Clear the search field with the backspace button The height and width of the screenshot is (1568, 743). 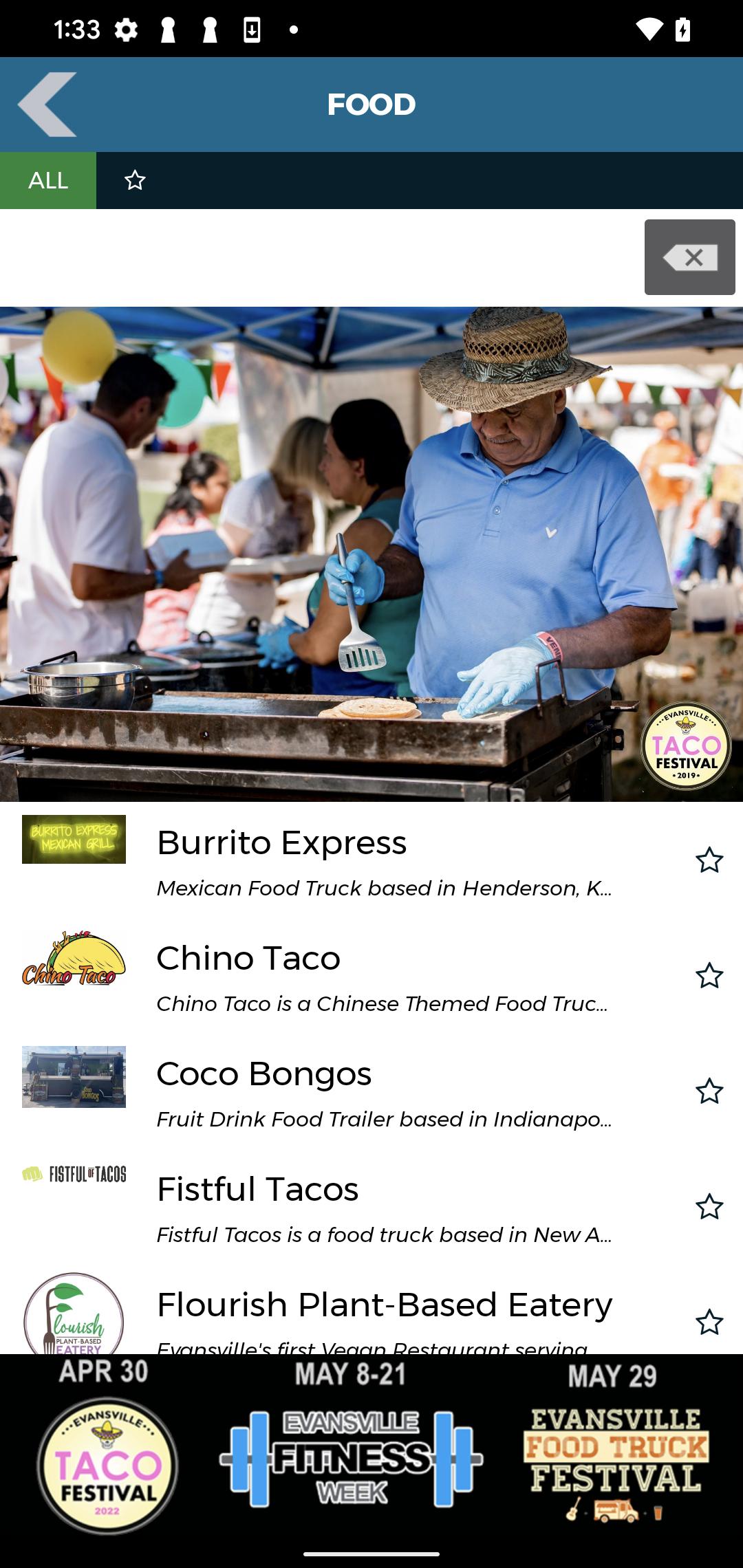(x=689, y=257)
